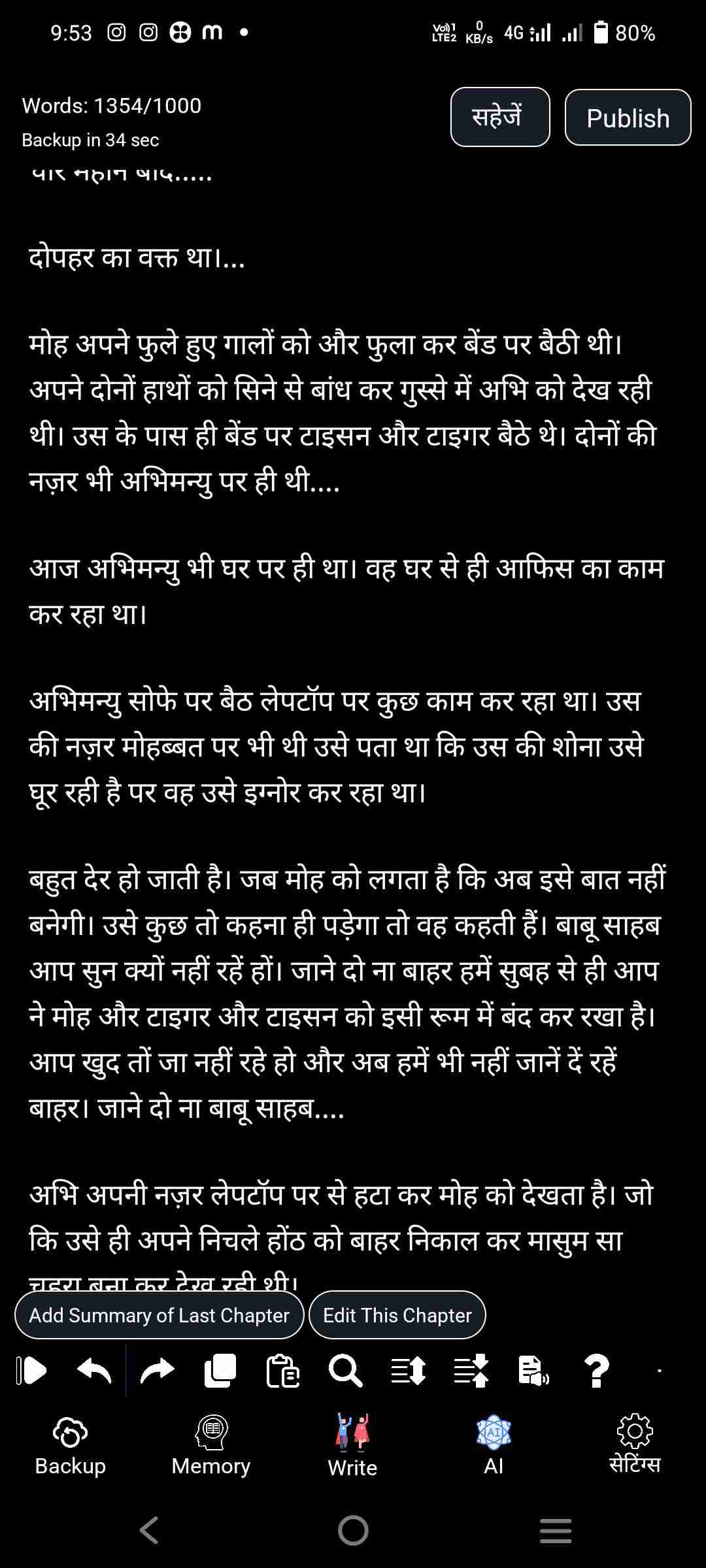Select the Write tab
The height and width of the screenshot is (1568, 706).
click(352, 1446)
